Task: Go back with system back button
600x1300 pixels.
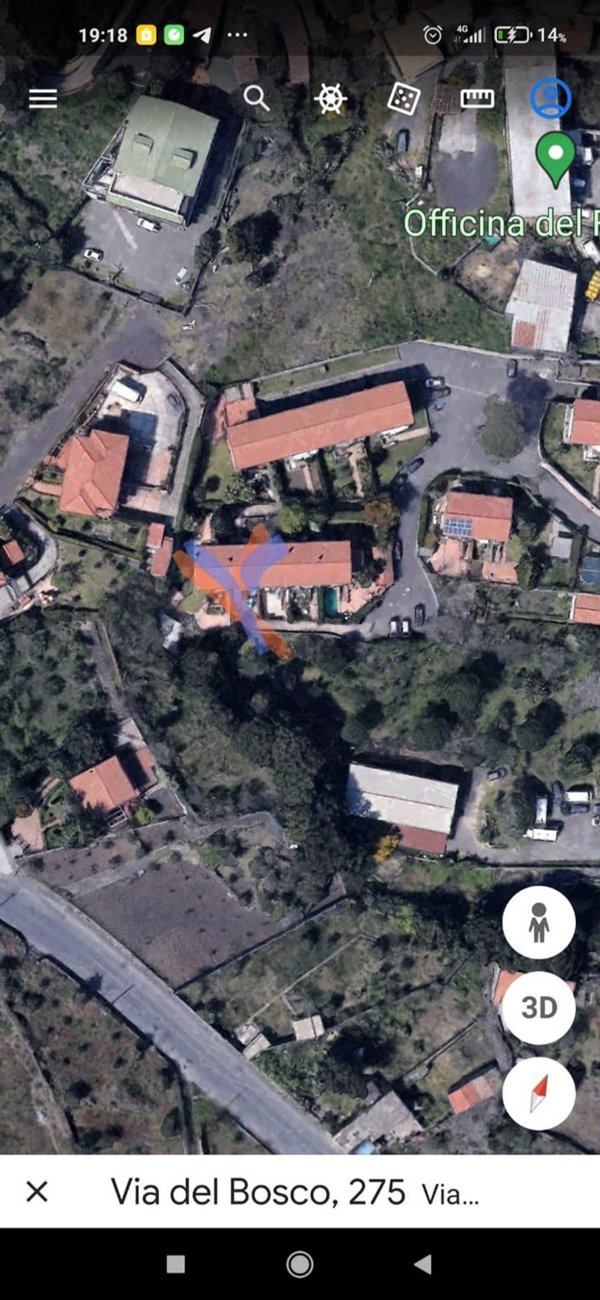Action: click(423, 1264)
